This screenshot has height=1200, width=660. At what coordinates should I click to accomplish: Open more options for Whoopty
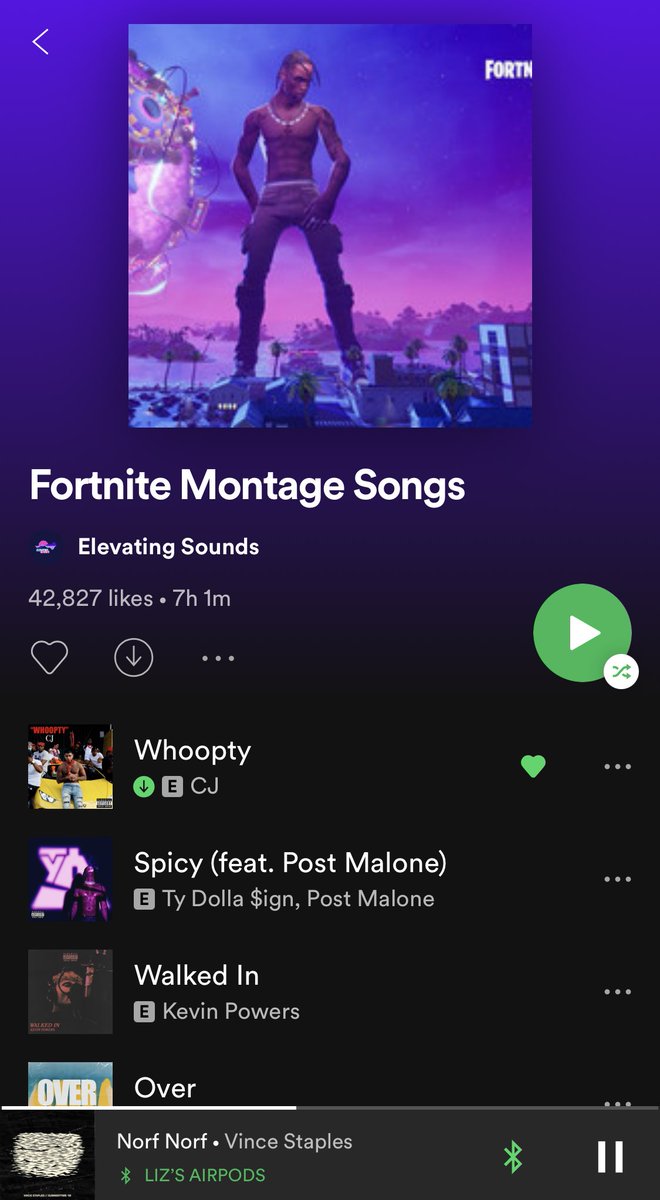pyautogui.click(x=617, y=767)
